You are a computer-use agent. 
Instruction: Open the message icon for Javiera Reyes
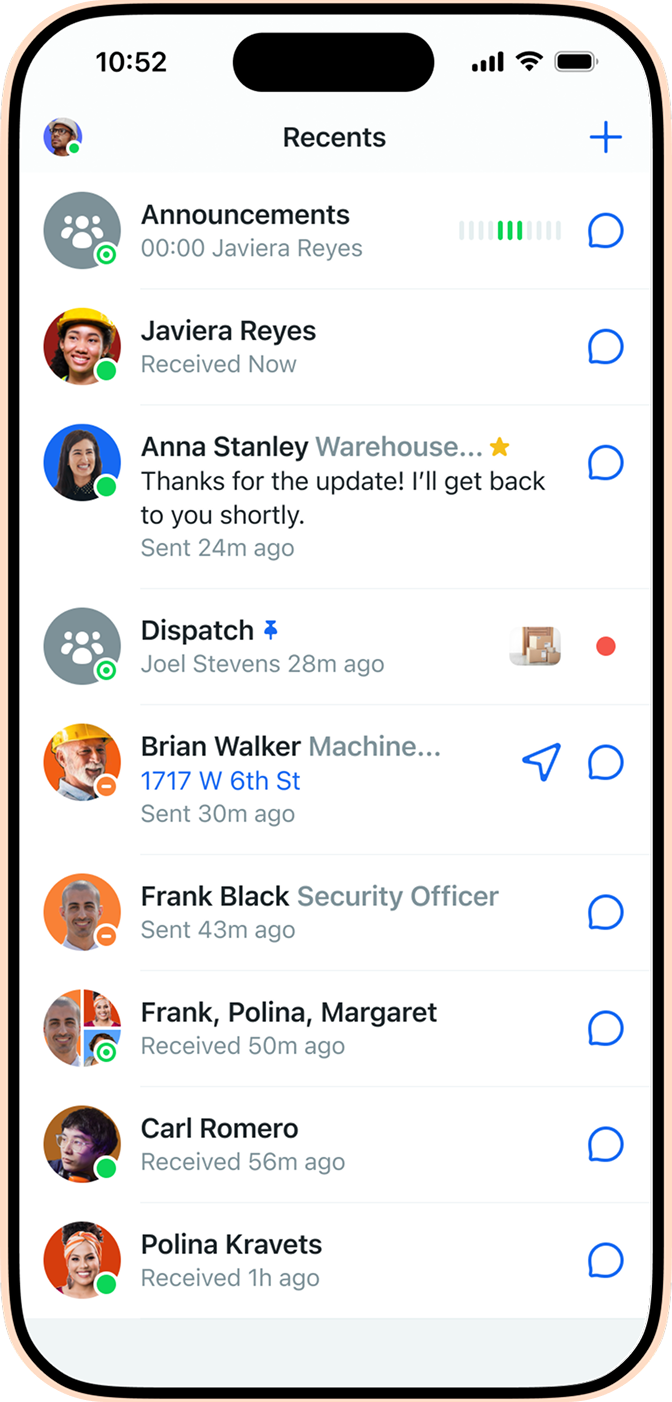point(605,347)
